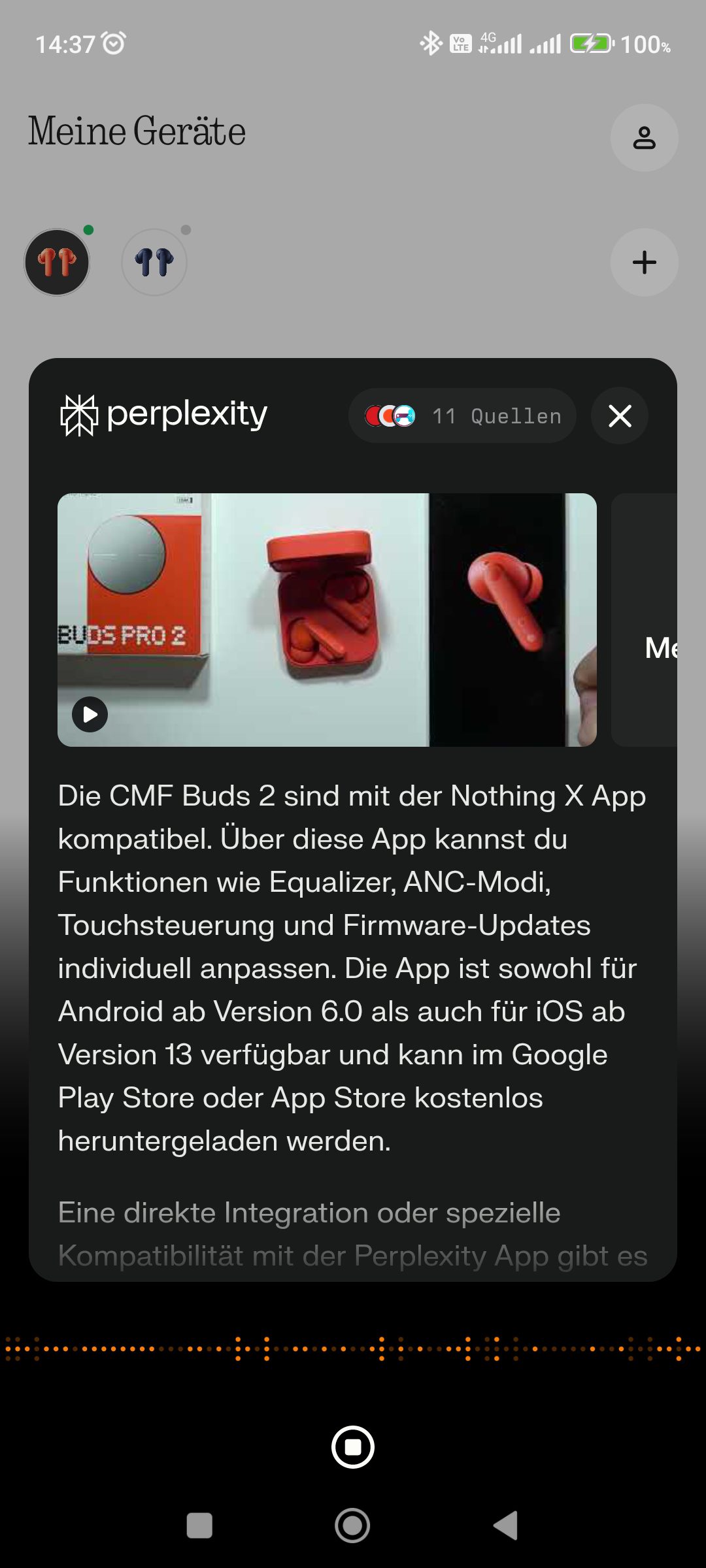Screen dimensions: 706x1568
Task: Add a new device with plus button
Action: click(x=644, y=263)
